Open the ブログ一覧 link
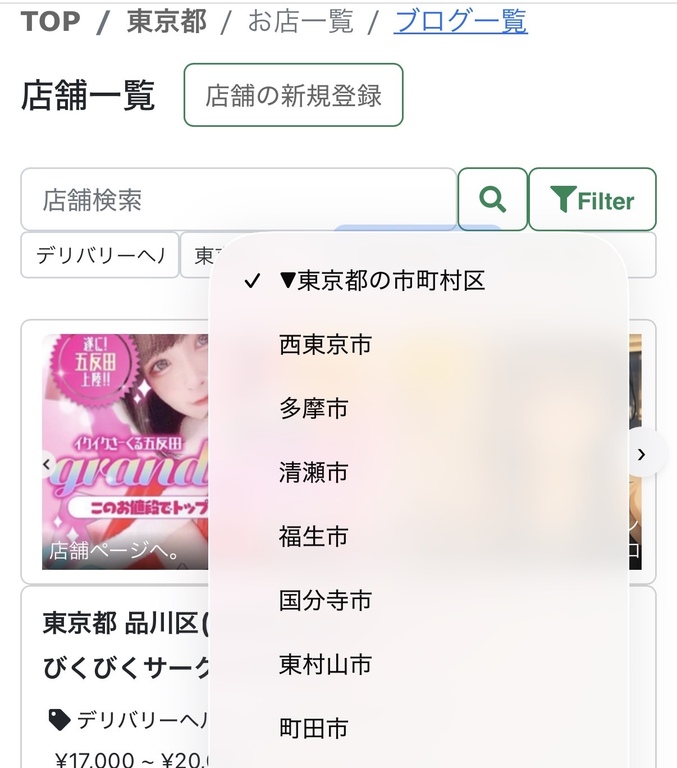 tap(460, 21)
